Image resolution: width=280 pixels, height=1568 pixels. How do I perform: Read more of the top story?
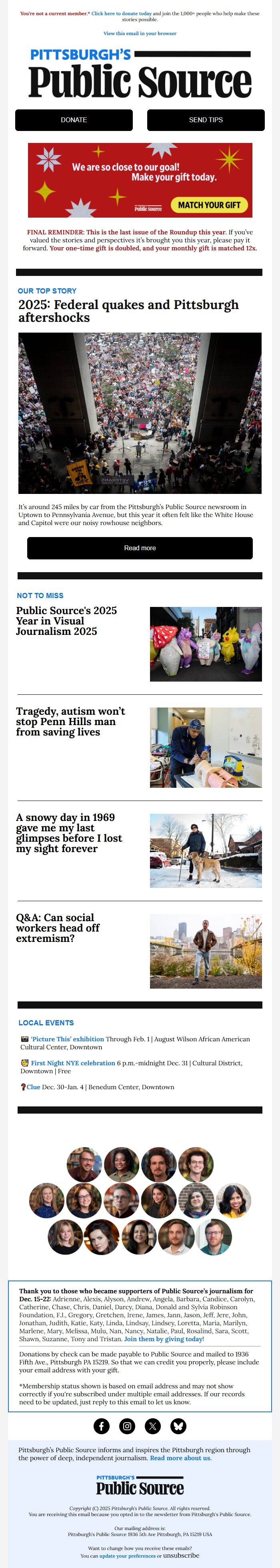[x=140, y=548]
